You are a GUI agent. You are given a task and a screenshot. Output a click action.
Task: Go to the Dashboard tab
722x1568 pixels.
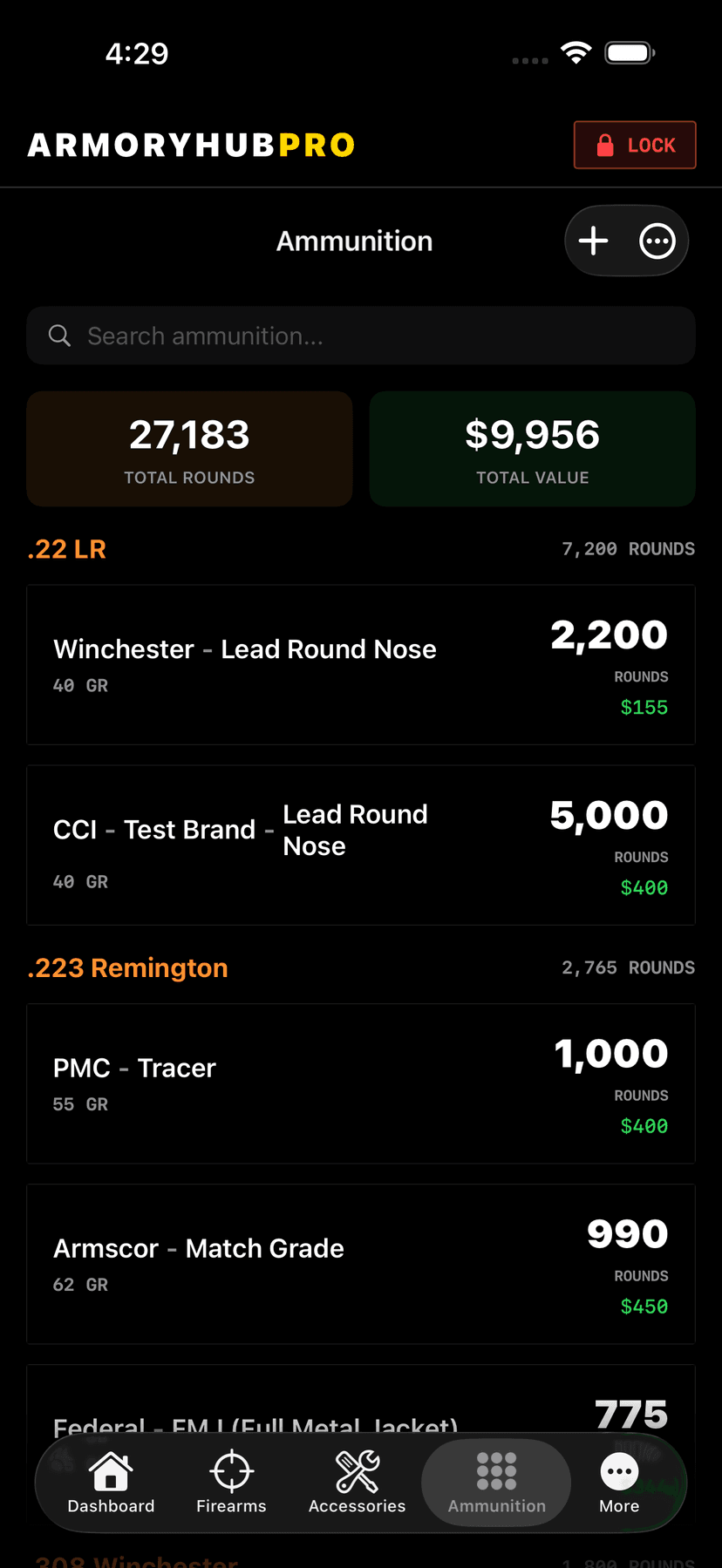(111, 1483)
